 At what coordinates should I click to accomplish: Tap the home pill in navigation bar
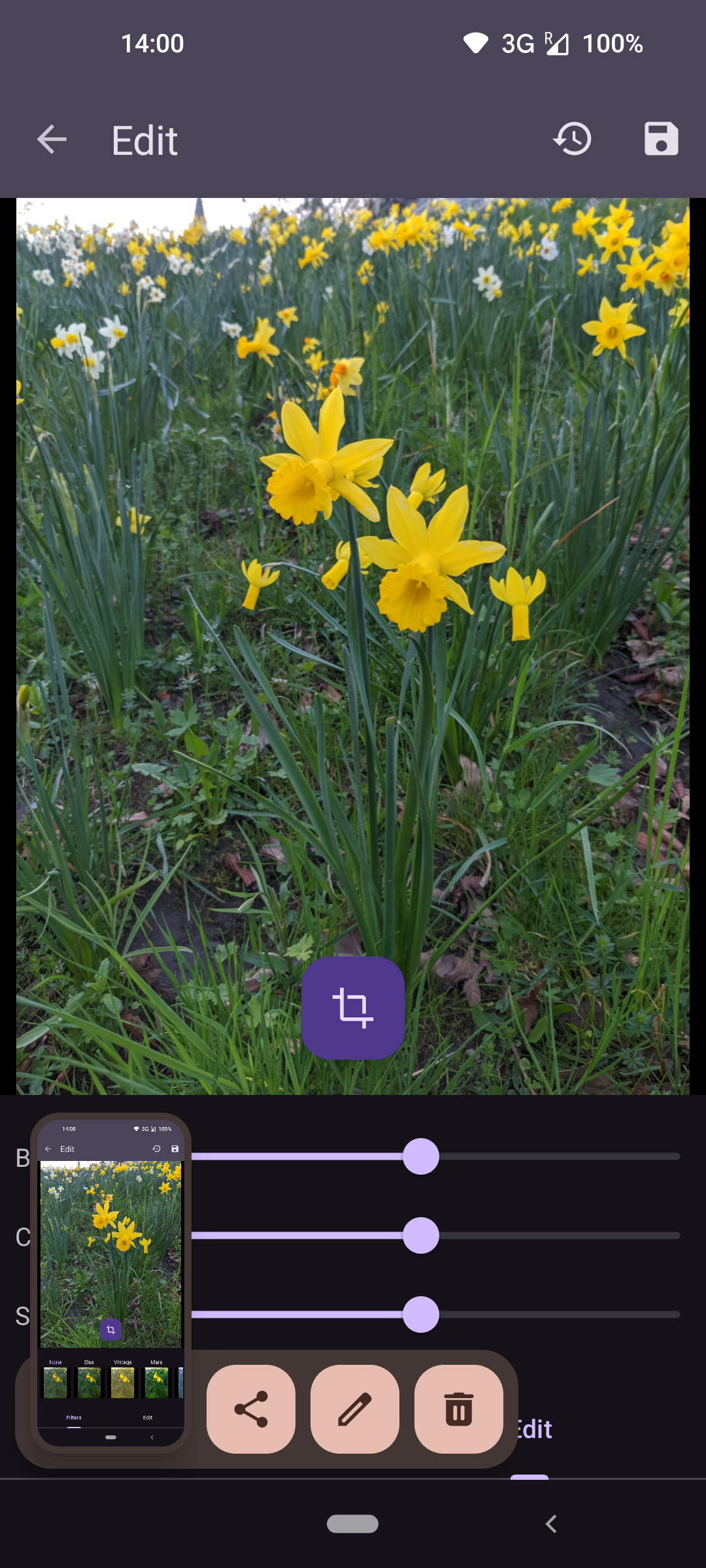point(352,1524)
